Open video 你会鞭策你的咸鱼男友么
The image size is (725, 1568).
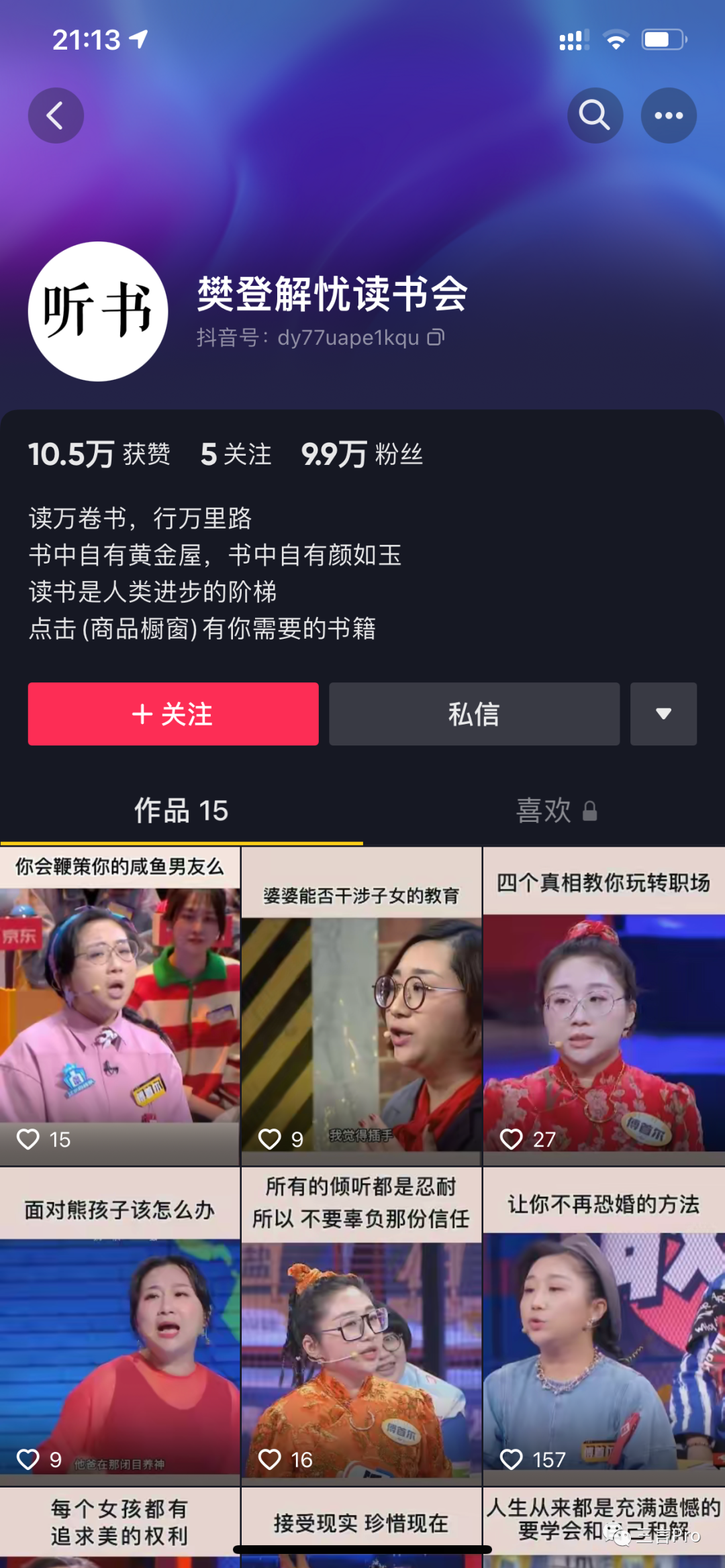point(119,1006)
